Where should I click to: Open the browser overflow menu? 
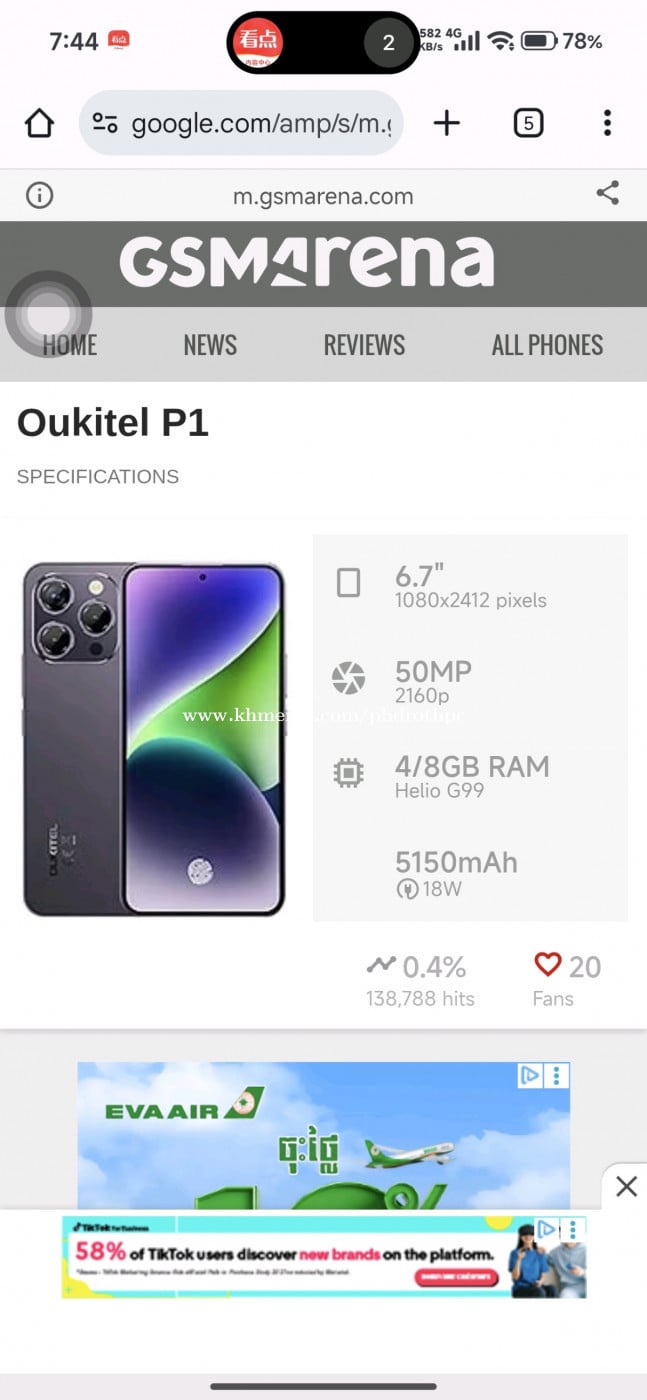(607, 123)
